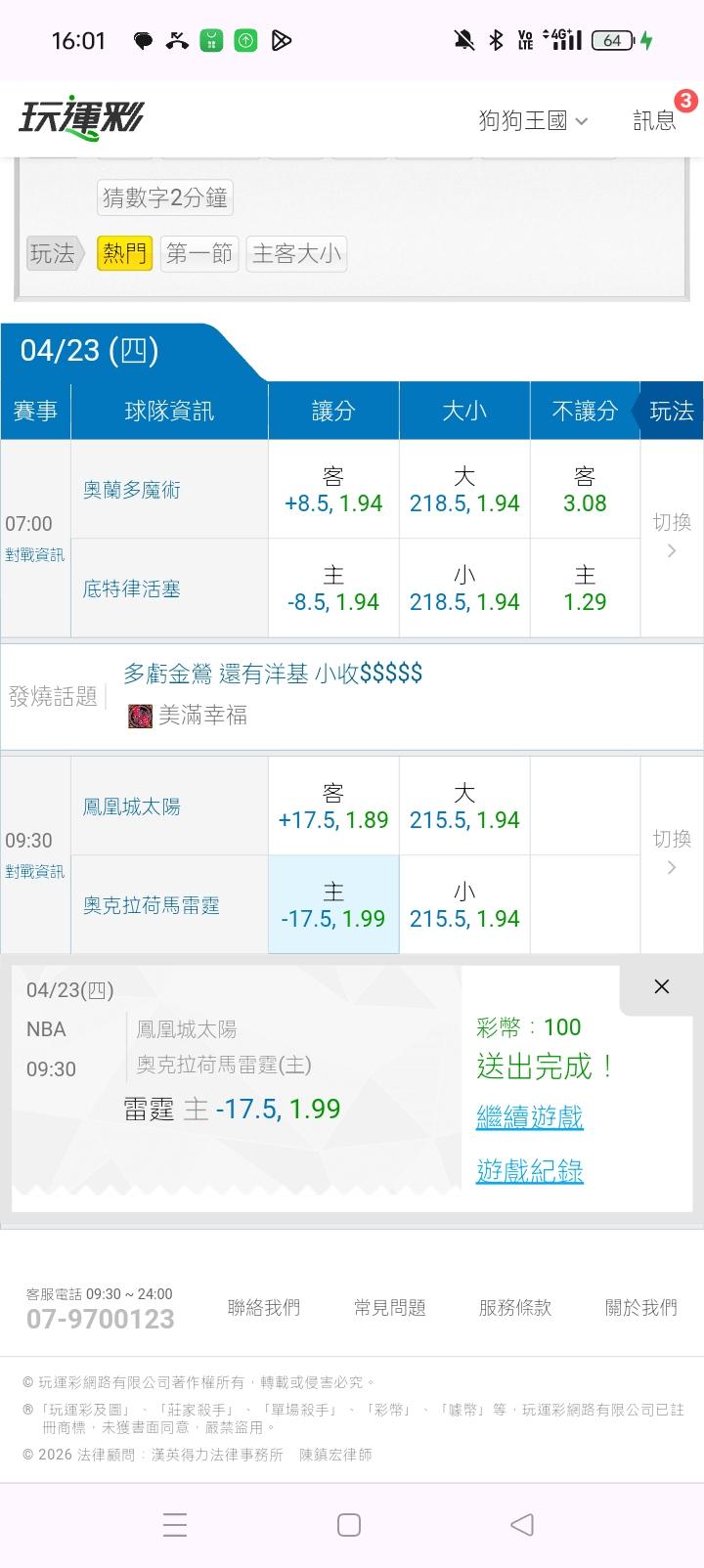The height and width of the screenshot is (1568, 704).
Task: Bet on 底特律活塞 主 -8.5 spread
Action: (x=333, y=588)
